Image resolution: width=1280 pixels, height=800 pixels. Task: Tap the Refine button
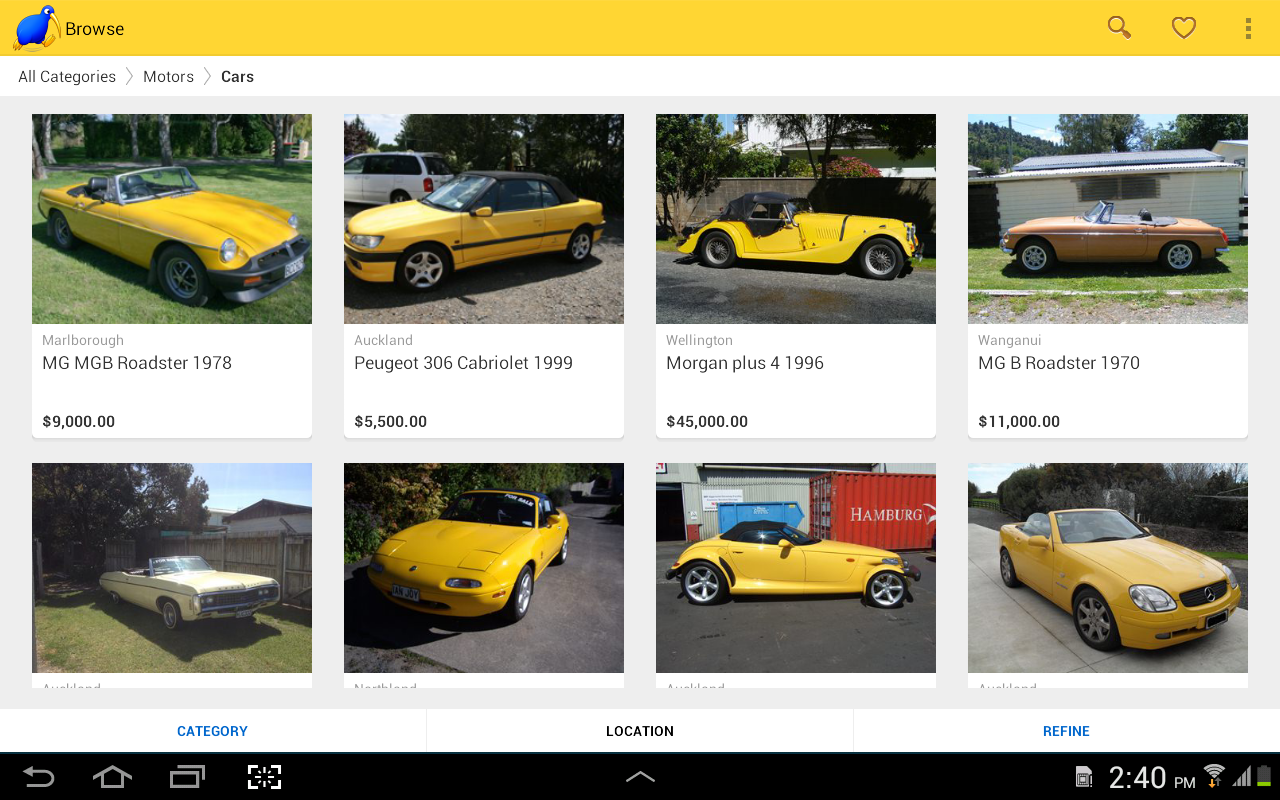(x=1066, y=731)
